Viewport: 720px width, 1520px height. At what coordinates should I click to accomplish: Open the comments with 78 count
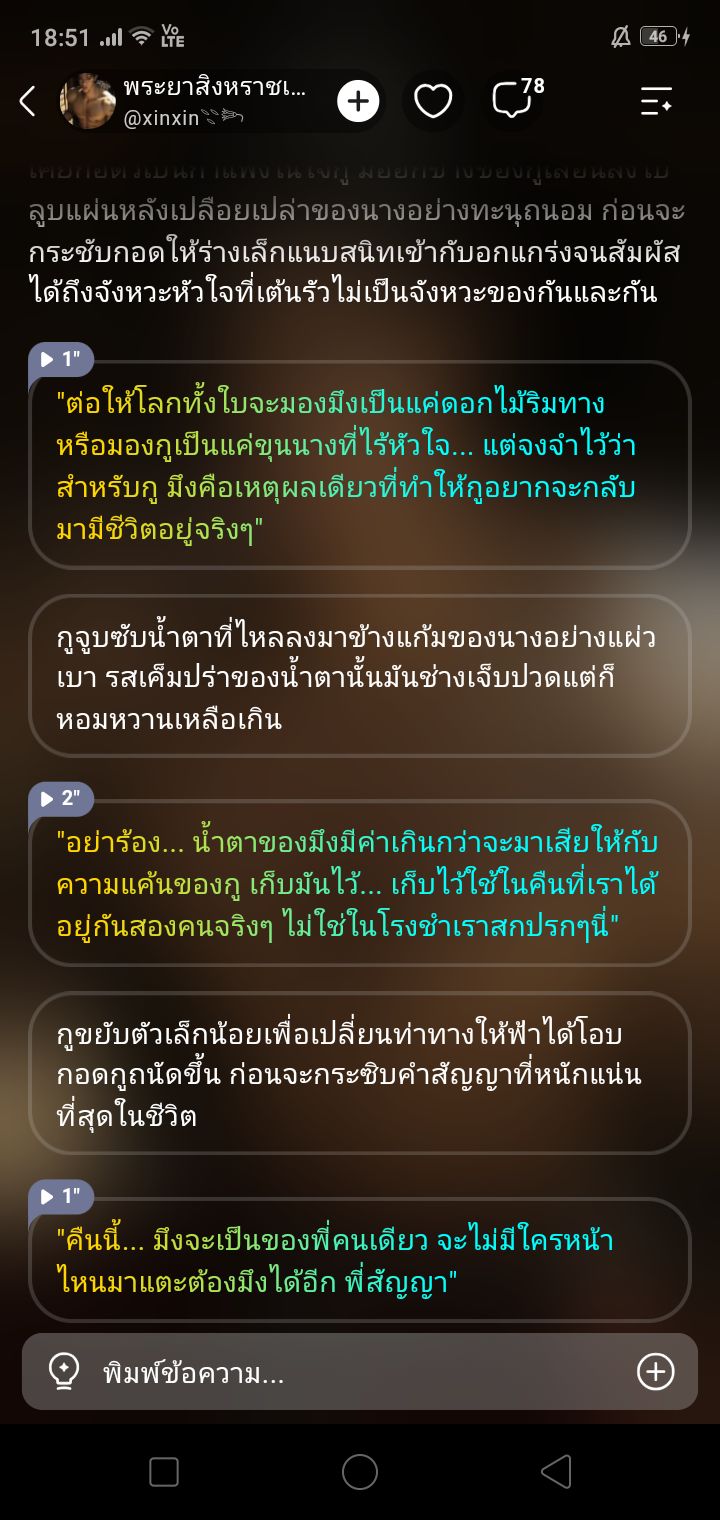517,99
